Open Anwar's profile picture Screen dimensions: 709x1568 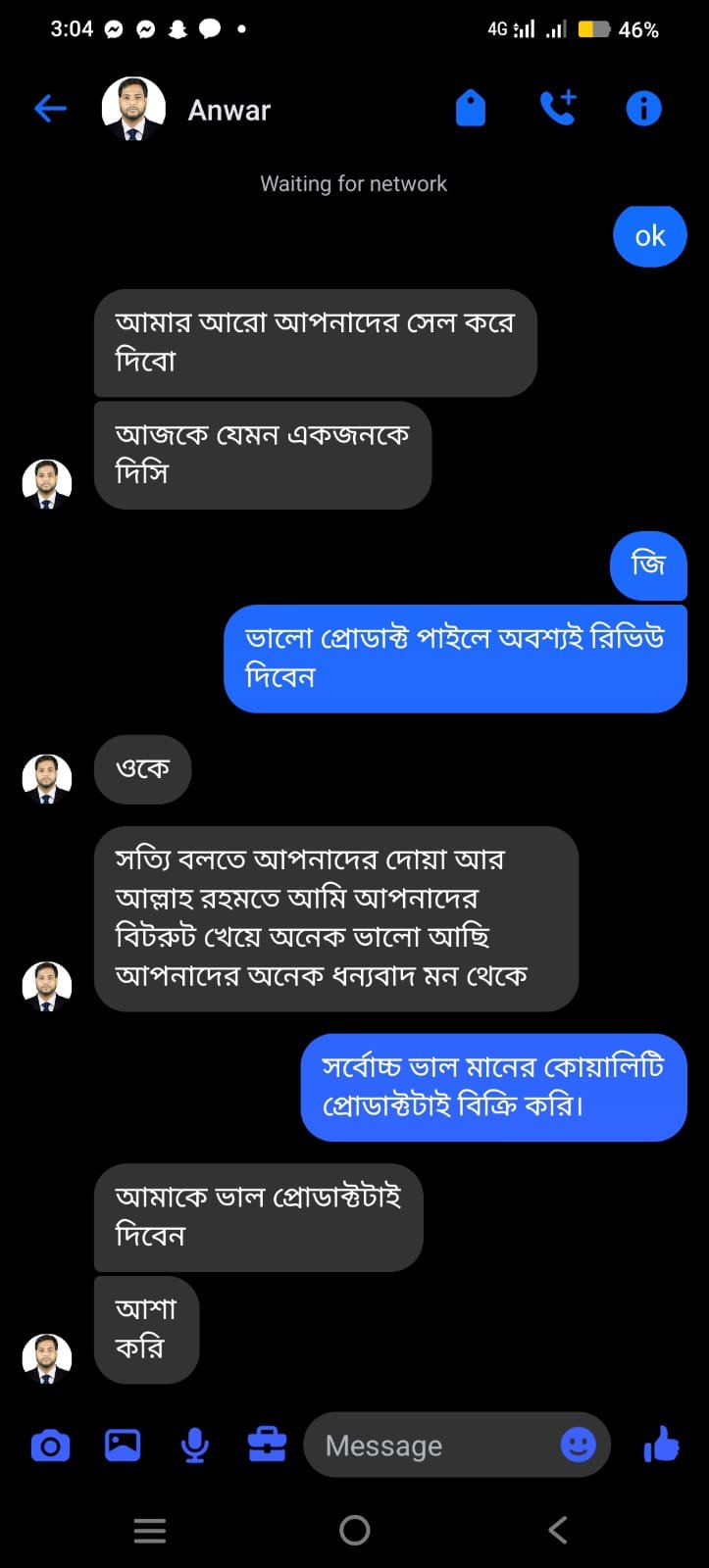[x=134, y=109]
